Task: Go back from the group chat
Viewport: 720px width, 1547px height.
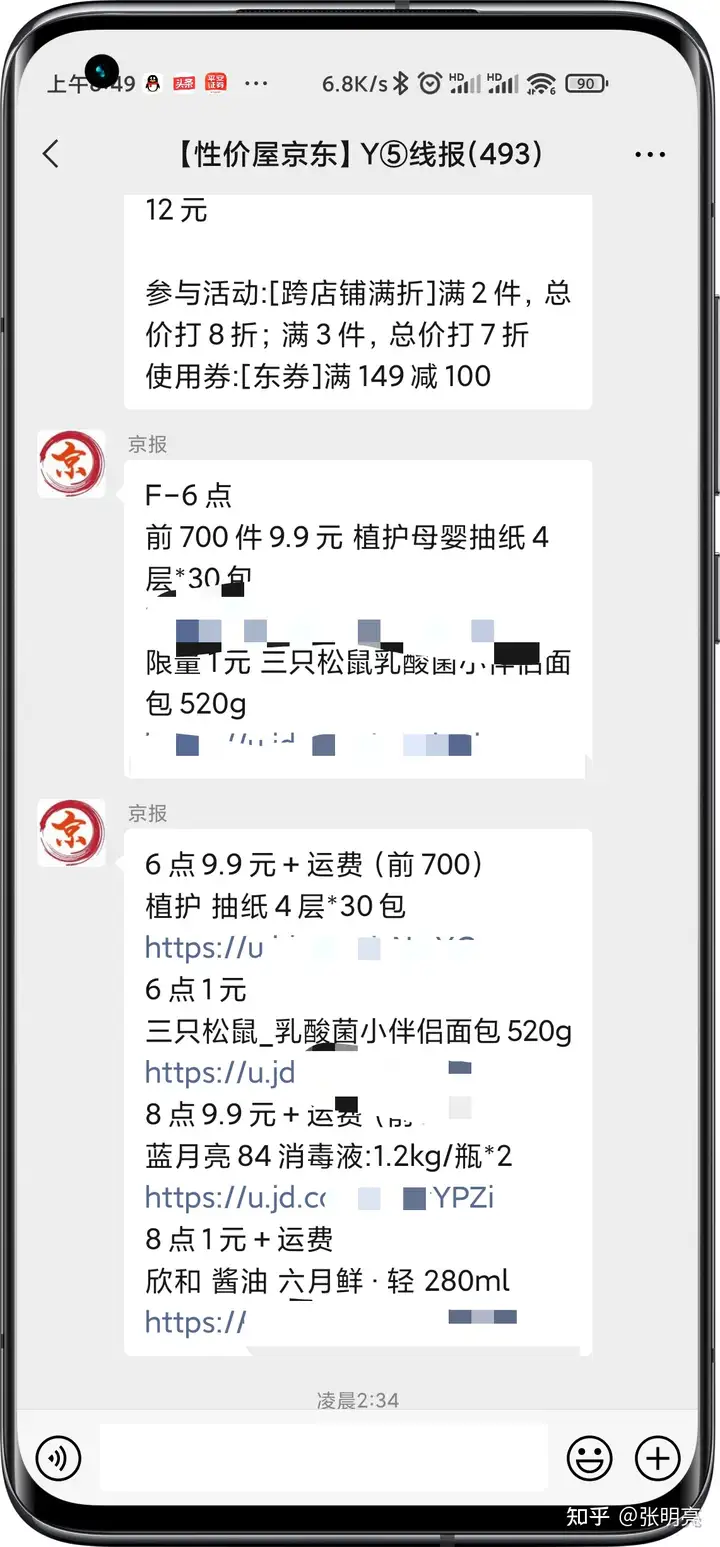Action: point(51,154)
